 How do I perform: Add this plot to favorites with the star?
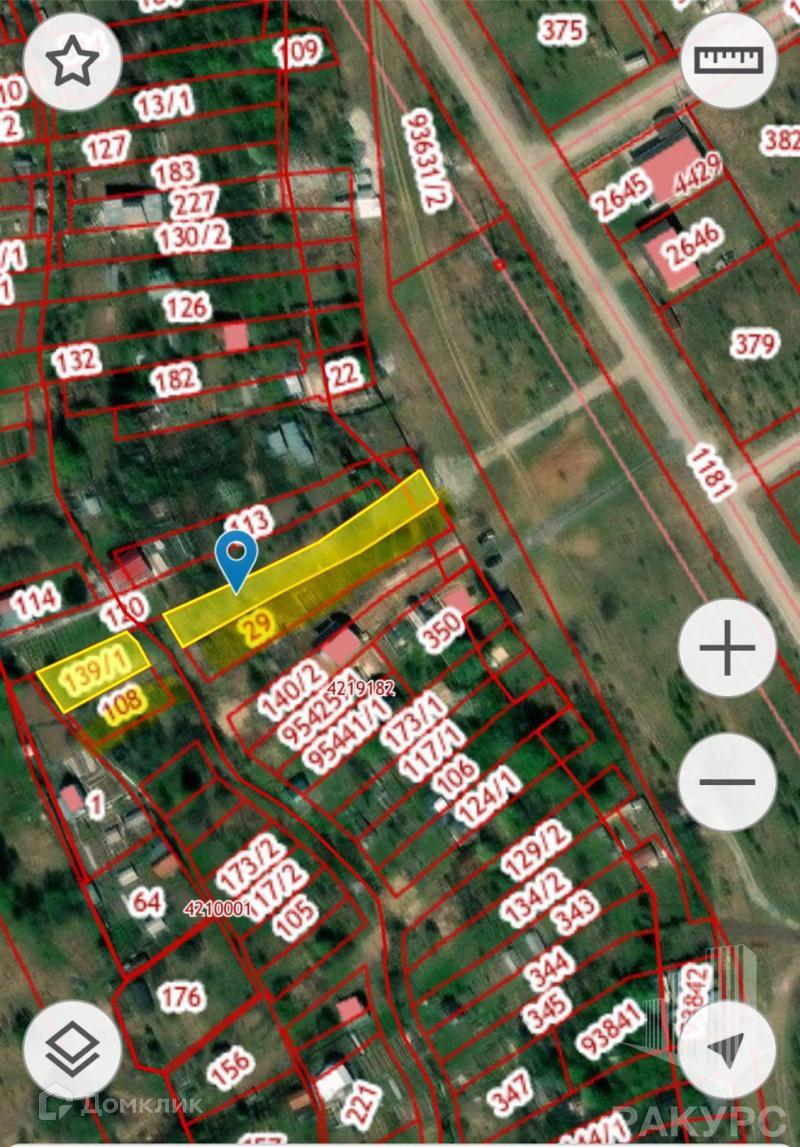[x=72, y=62]
